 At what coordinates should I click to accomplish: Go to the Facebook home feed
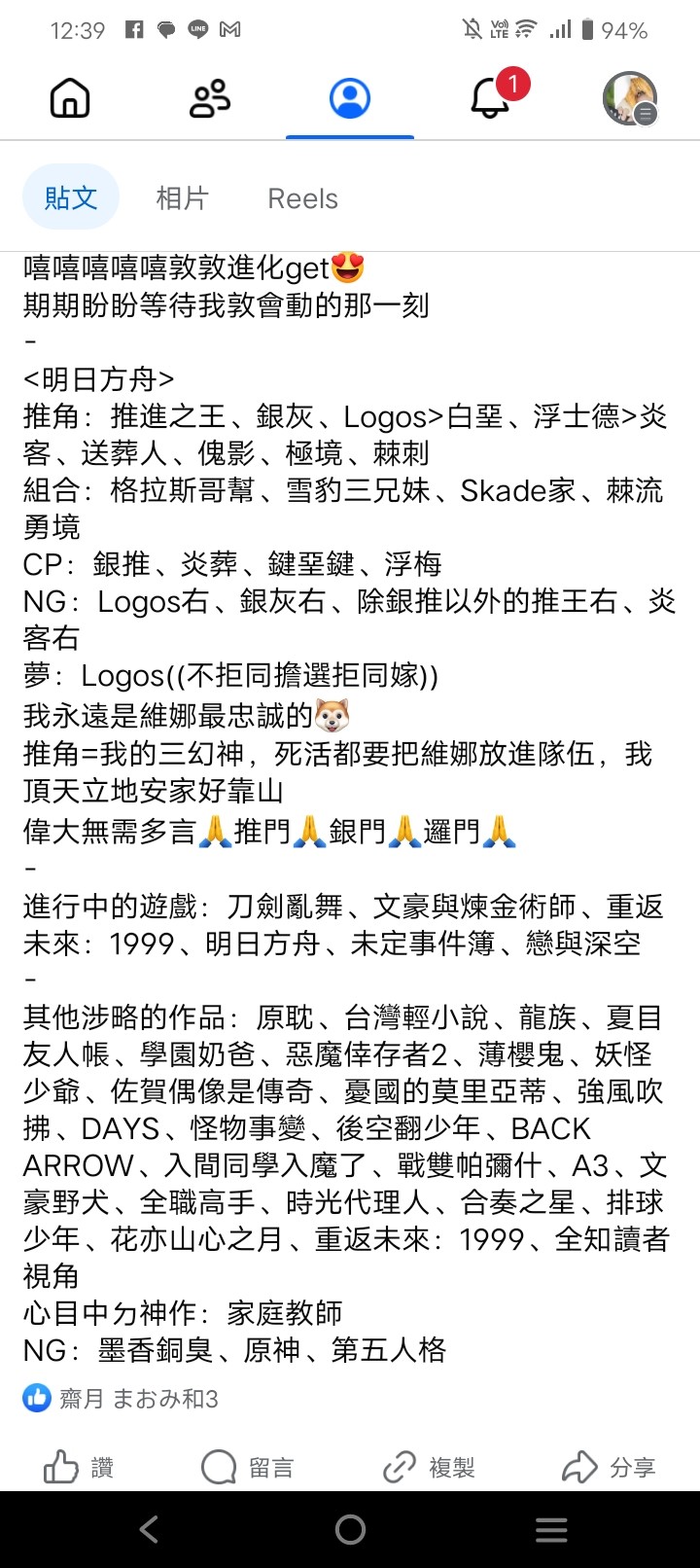pos(70,98)
